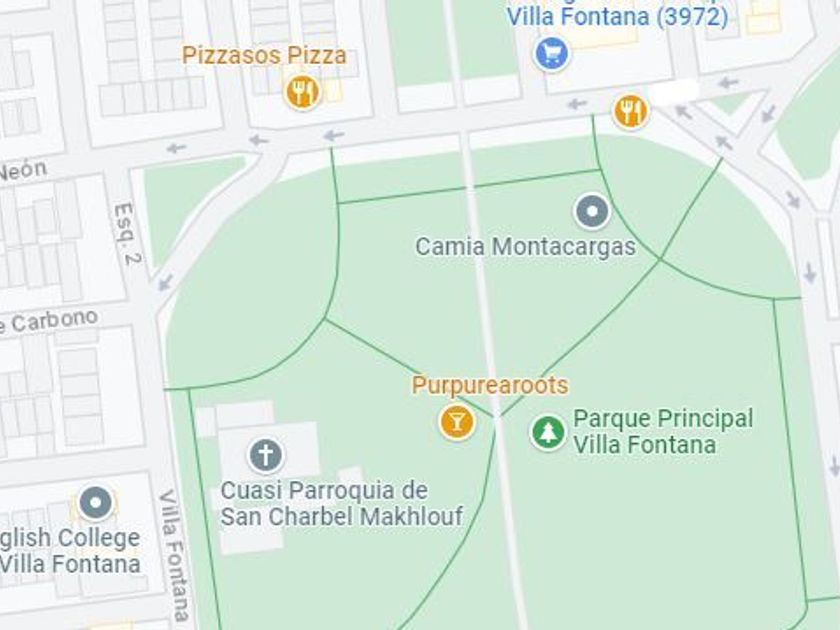Image resolution: width=840 pixels, height=630 pixels.
Task: Open the Pizzasos Pizza restaurant marker
Action: [x=302, y=92]
